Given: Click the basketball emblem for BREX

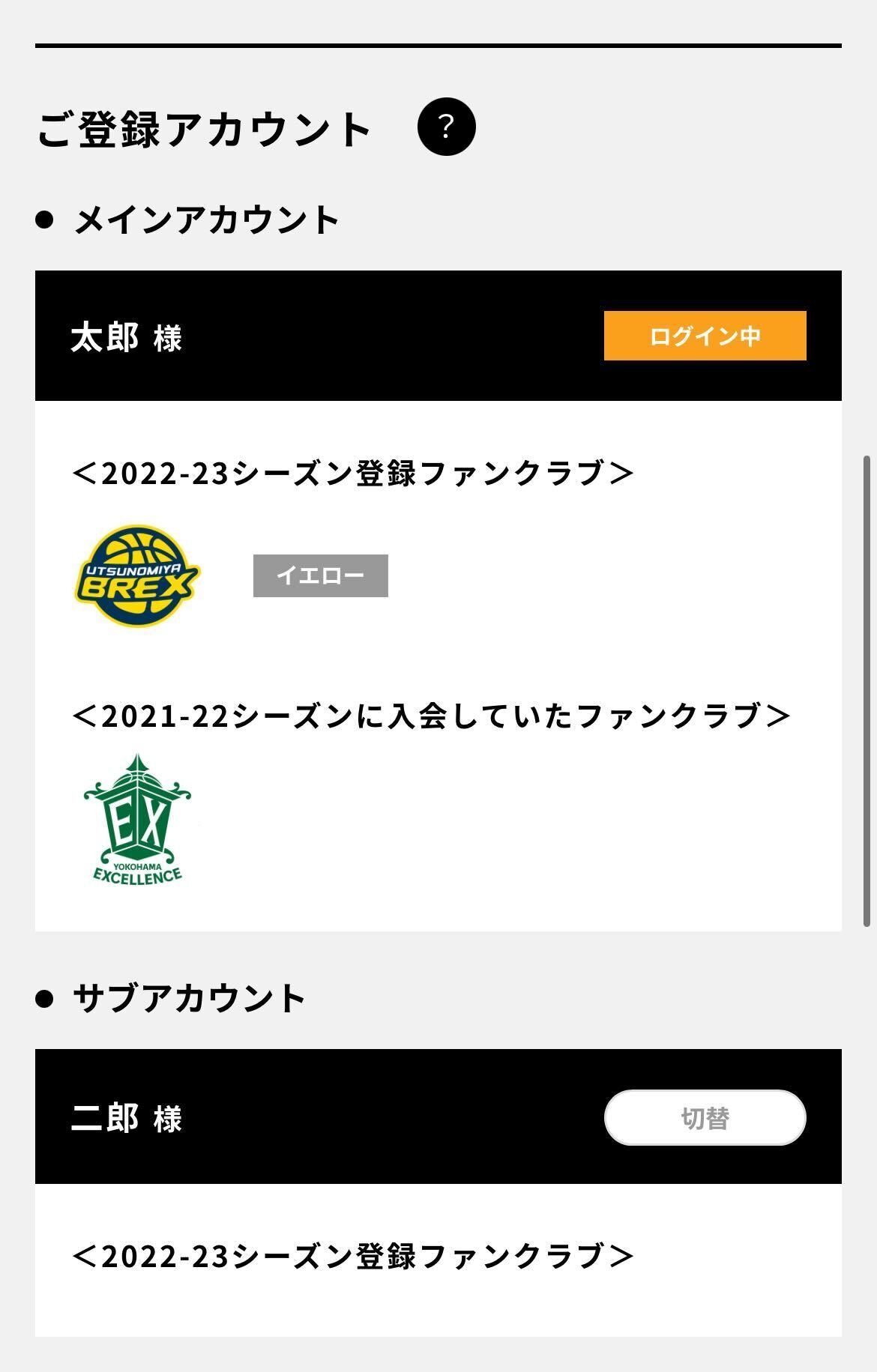Looking at the screenshot, I should (x=137, y=577).
